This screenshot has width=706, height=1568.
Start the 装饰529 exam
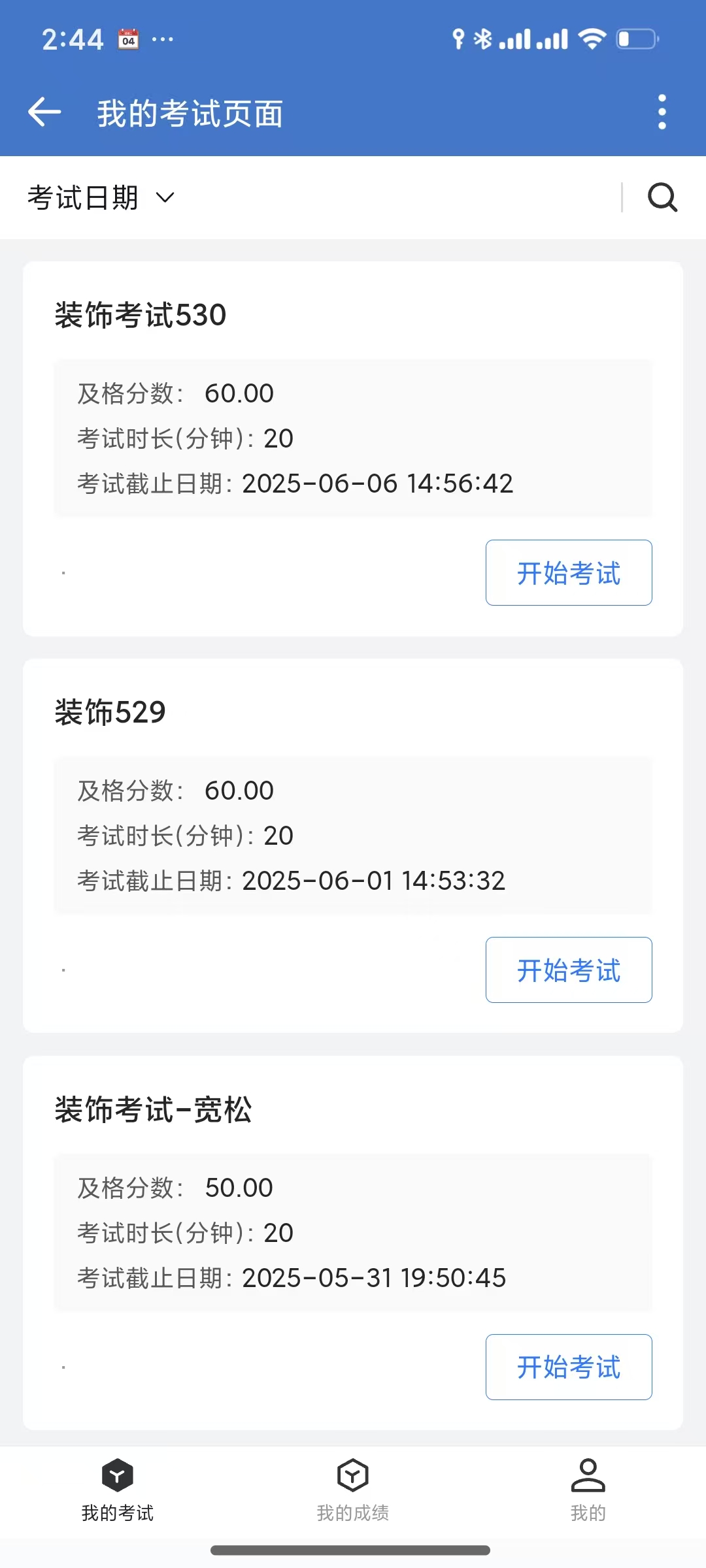[568, 970]
